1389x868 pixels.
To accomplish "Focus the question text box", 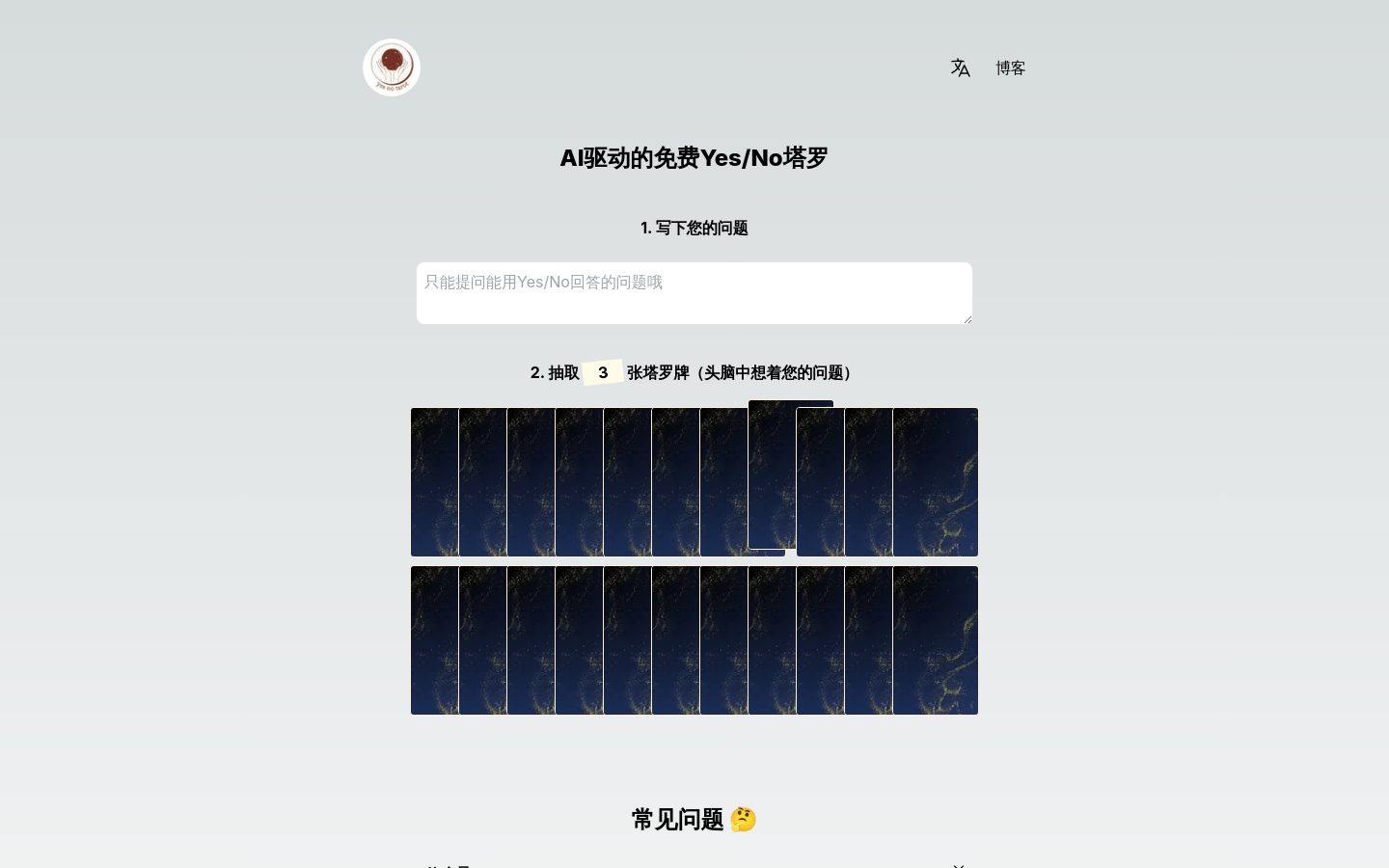I will 694,292.
